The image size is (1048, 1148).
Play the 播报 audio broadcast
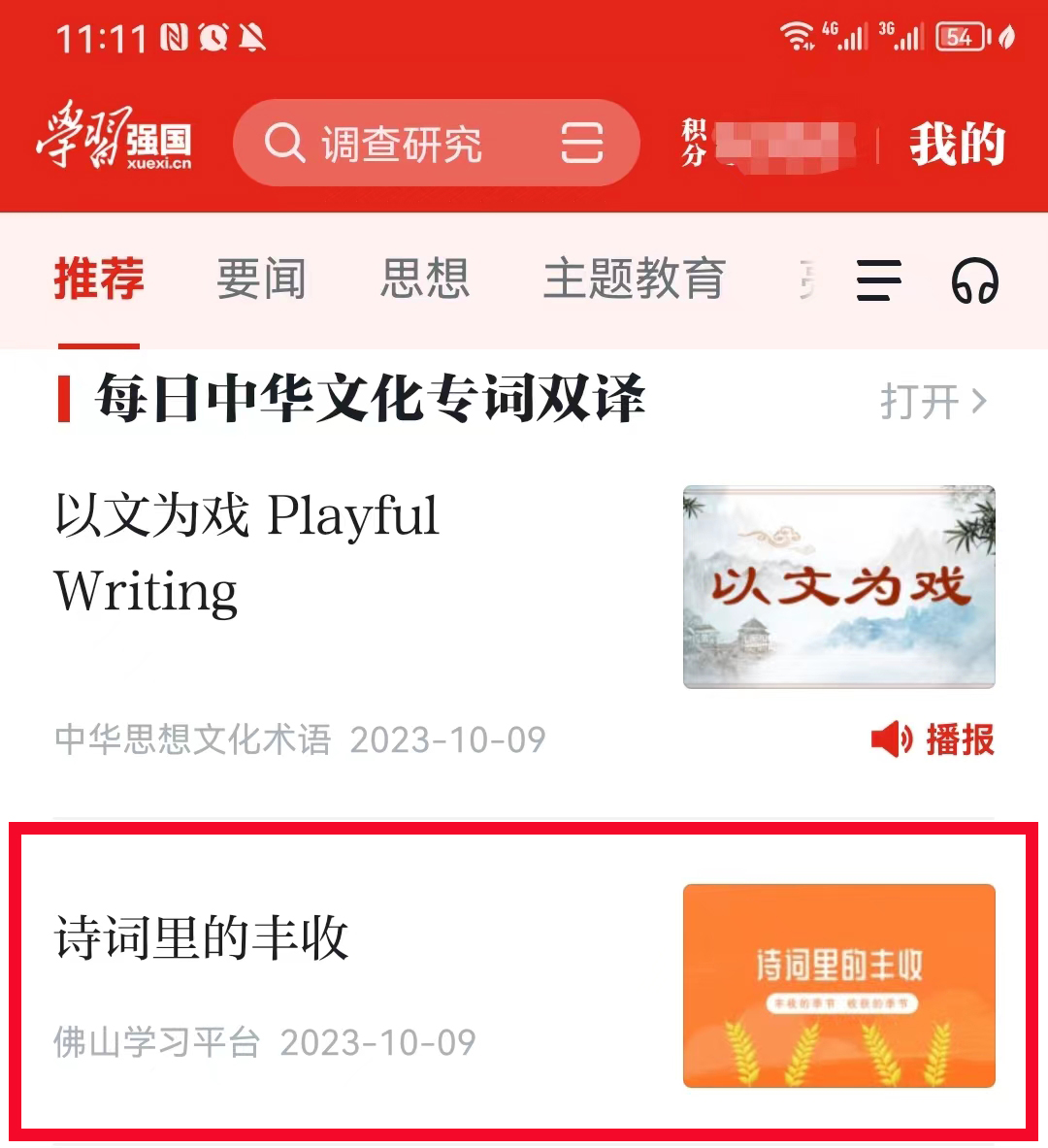tap(933, 739)
